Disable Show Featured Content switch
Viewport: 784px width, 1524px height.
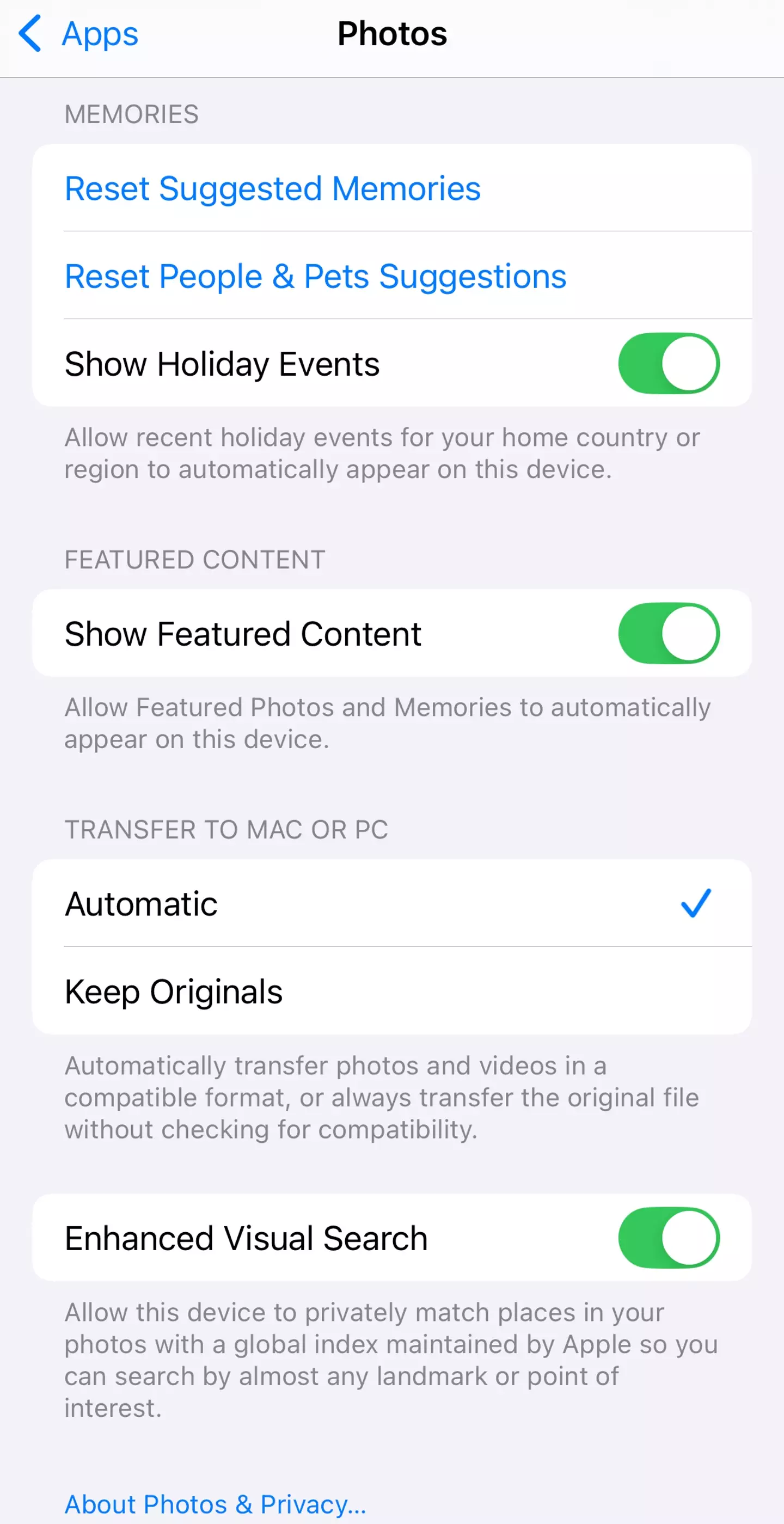(x=669, y=633)
